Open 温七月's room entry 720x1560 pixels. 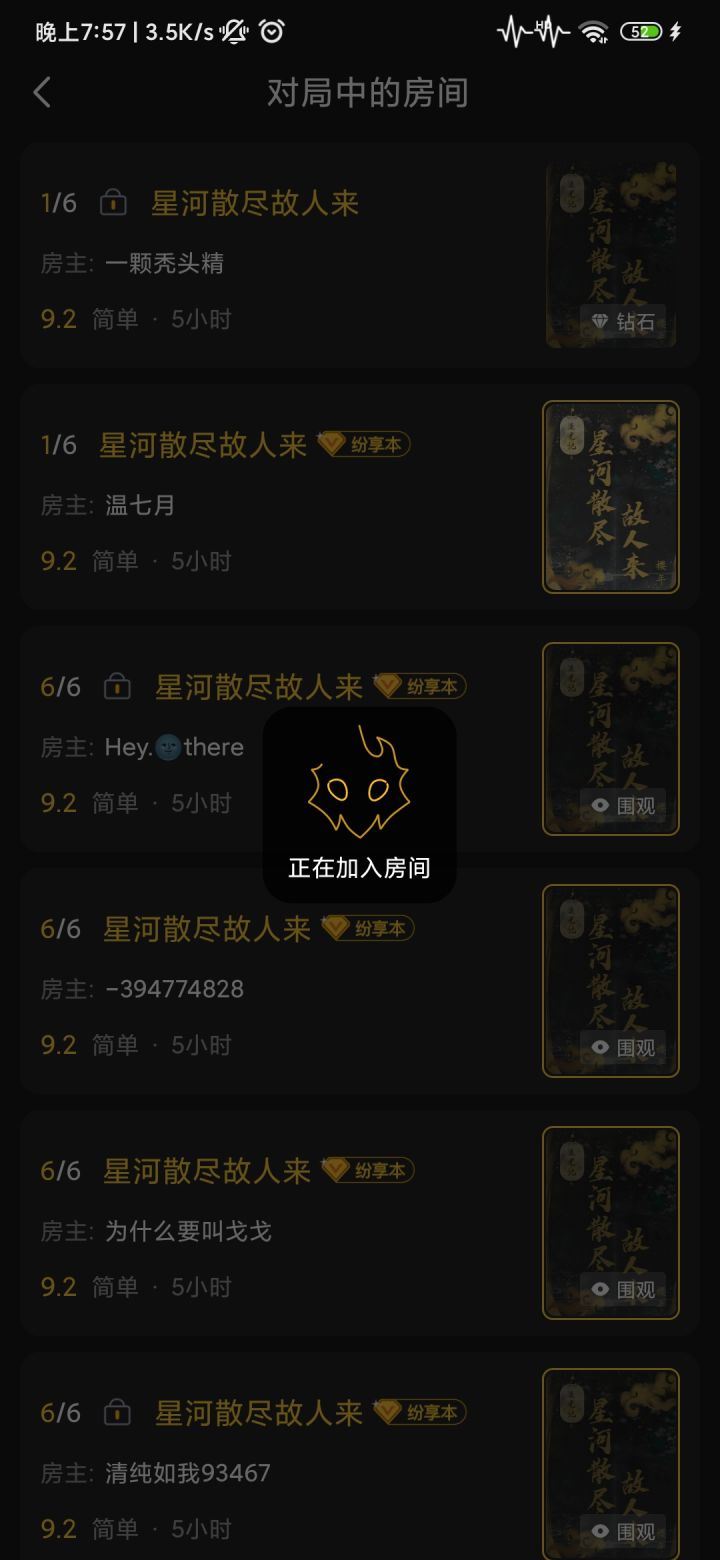pos(300,497)
